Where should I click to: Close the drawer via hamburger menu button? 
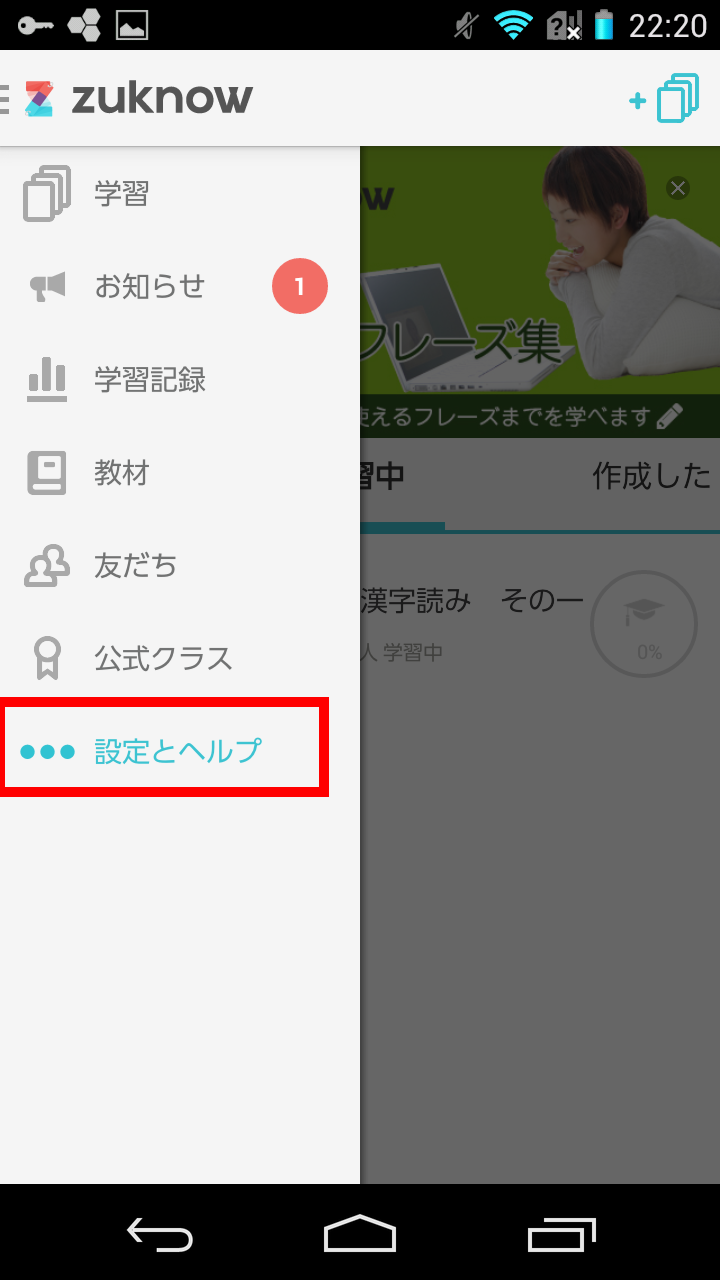tap(6, 98)
